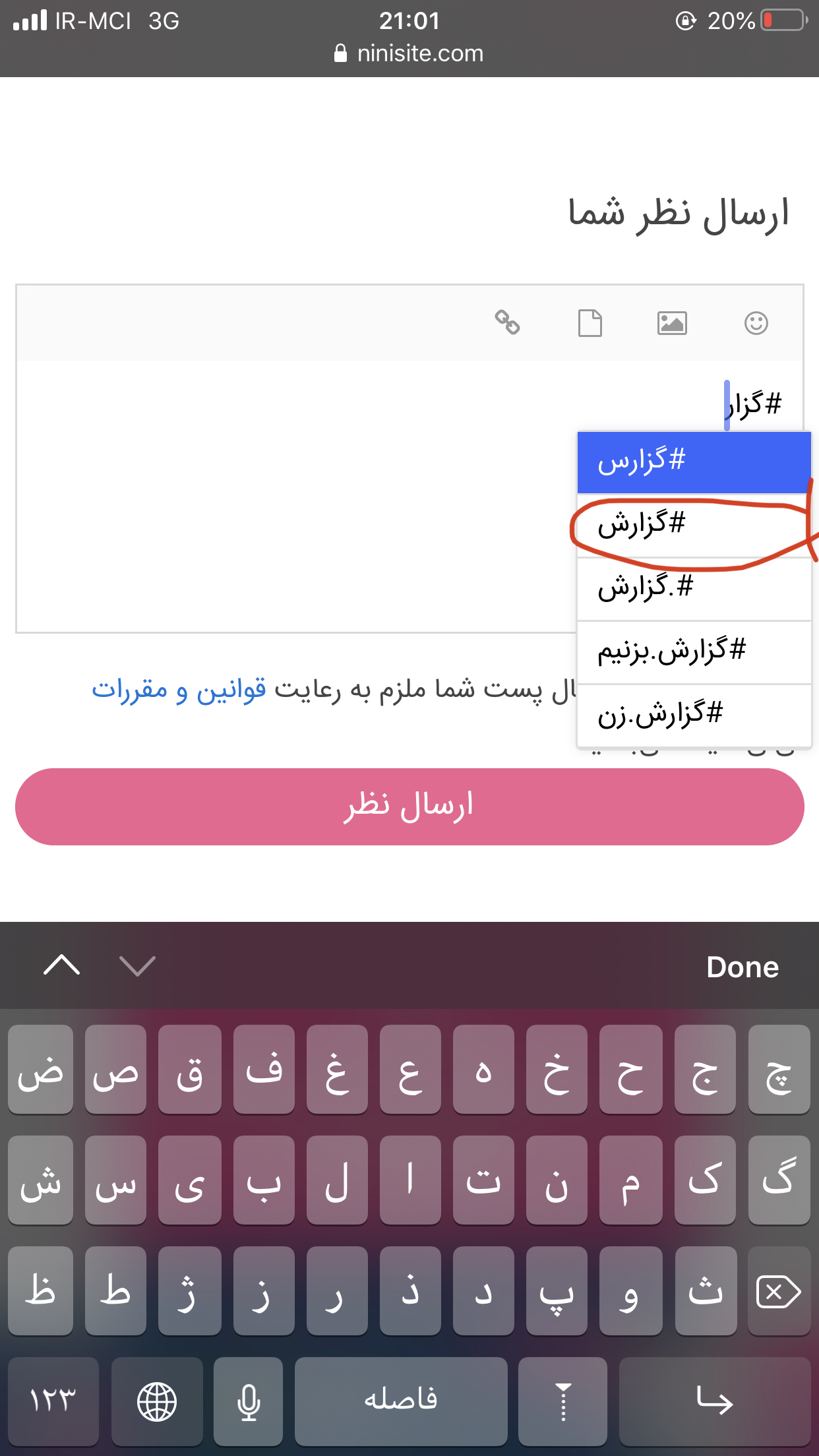
Task: Switch keyboard language with the globe key
Action: click(x=157, y=1401)
